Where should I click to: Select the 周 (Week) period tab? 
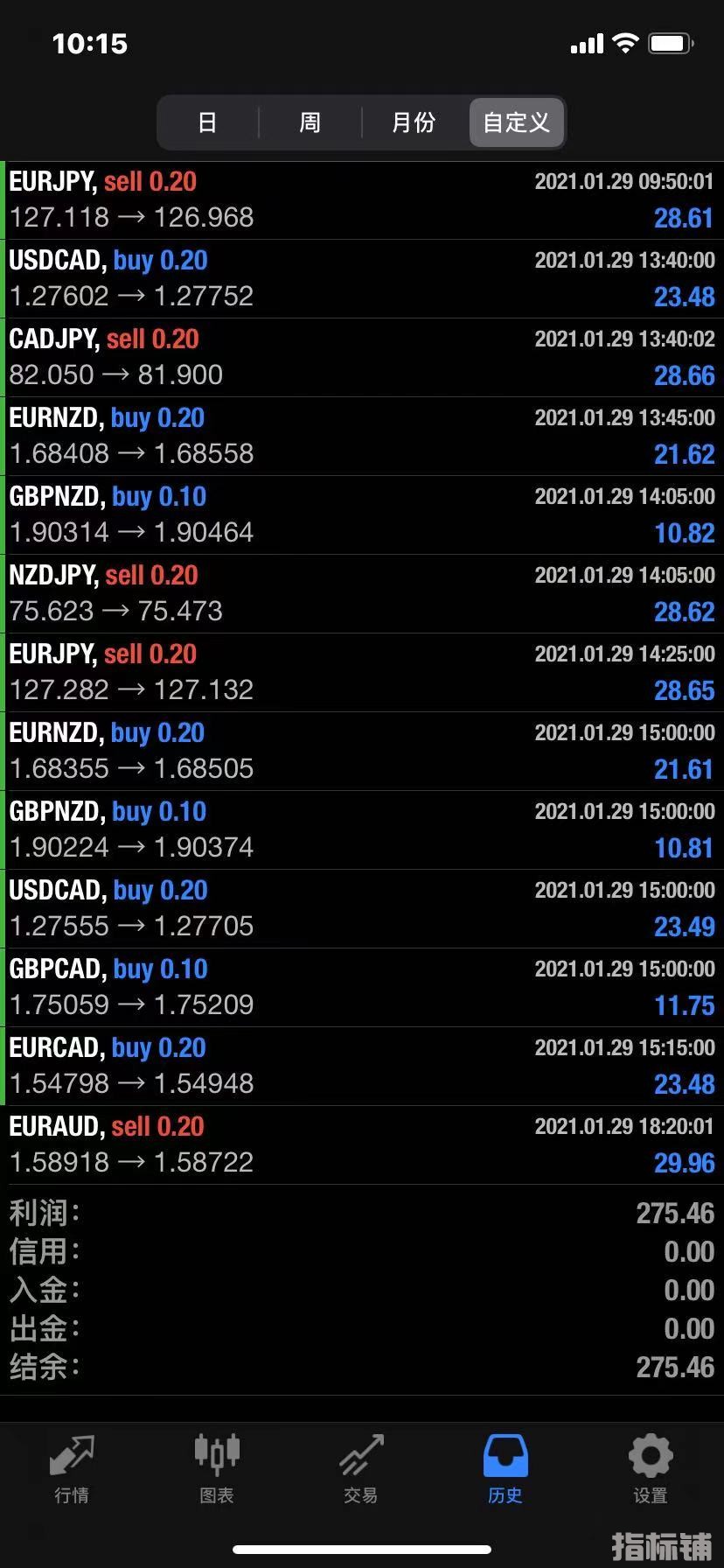point(310,122)
